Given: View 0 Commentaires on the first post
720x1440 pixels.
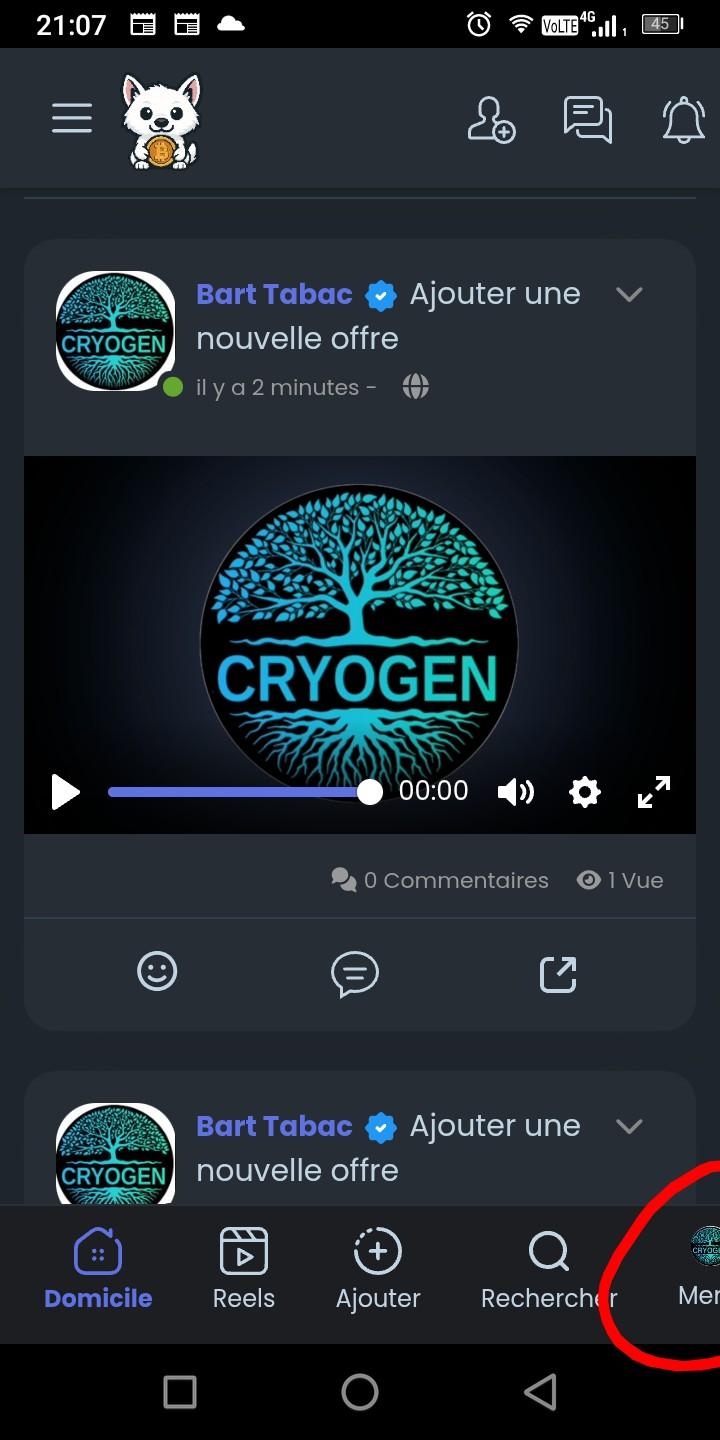Looking at the screenshot, I should (441, 880).
